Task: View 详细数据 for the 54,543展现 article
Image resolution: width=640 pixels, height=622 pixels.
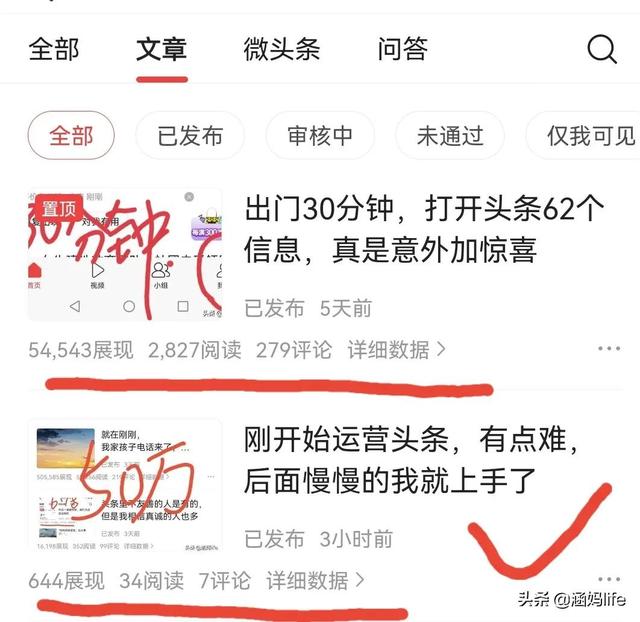Action: point(396,350)
